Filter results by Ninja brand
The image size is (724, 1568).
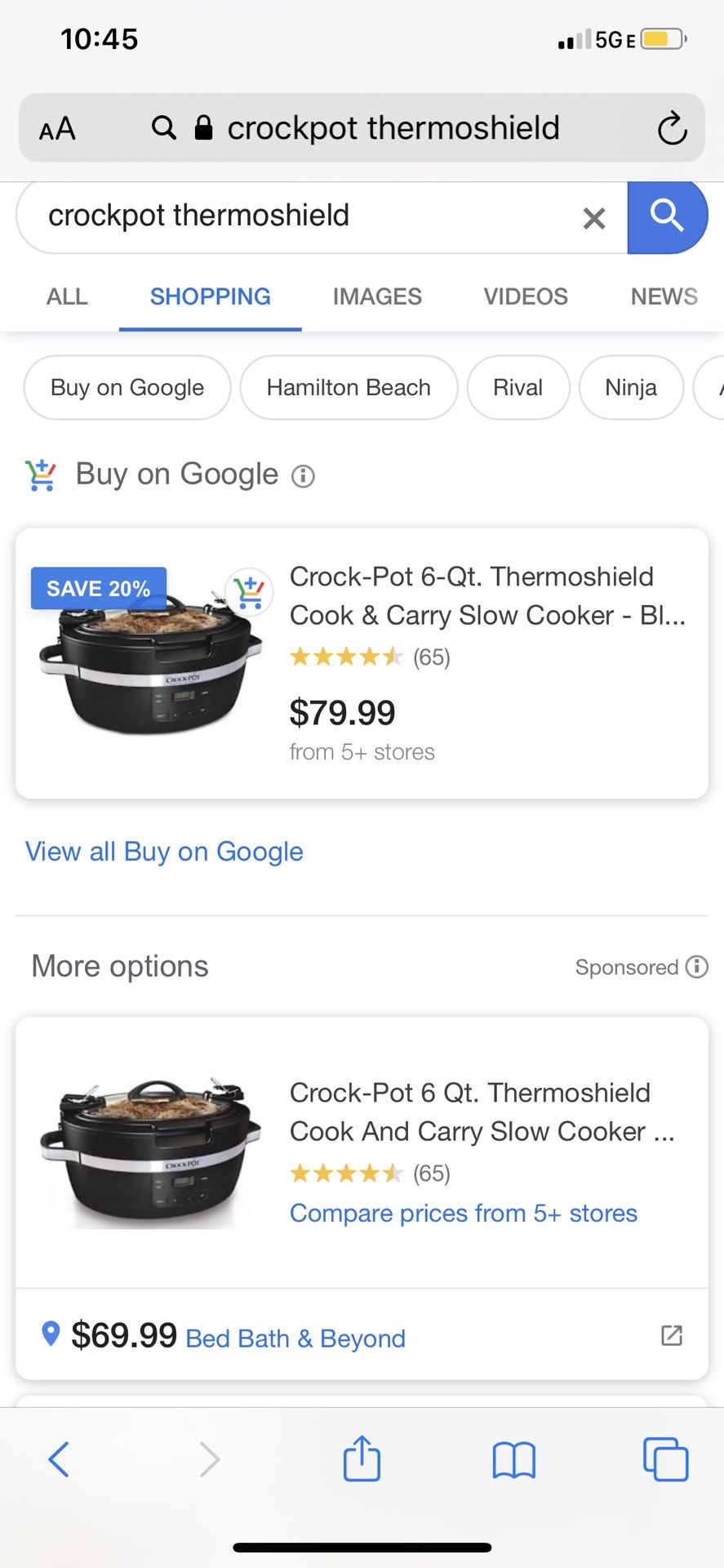[631, 388]
